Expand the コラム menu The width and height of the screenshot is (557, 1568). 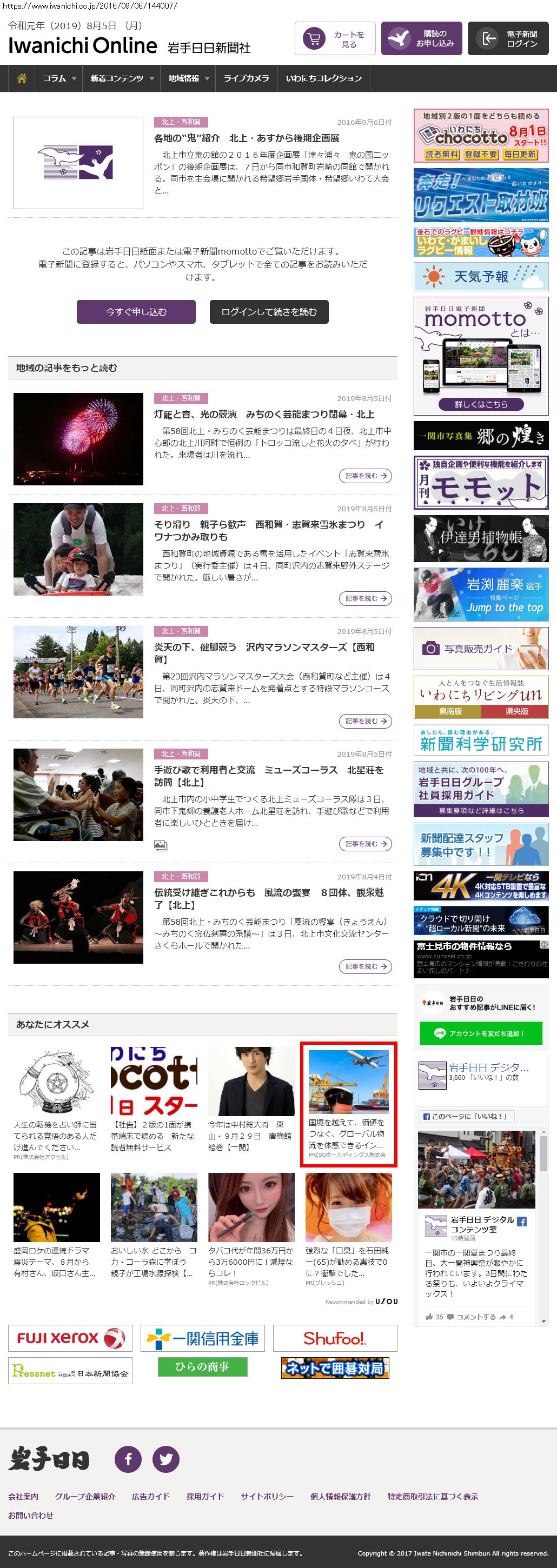(58, 78)
